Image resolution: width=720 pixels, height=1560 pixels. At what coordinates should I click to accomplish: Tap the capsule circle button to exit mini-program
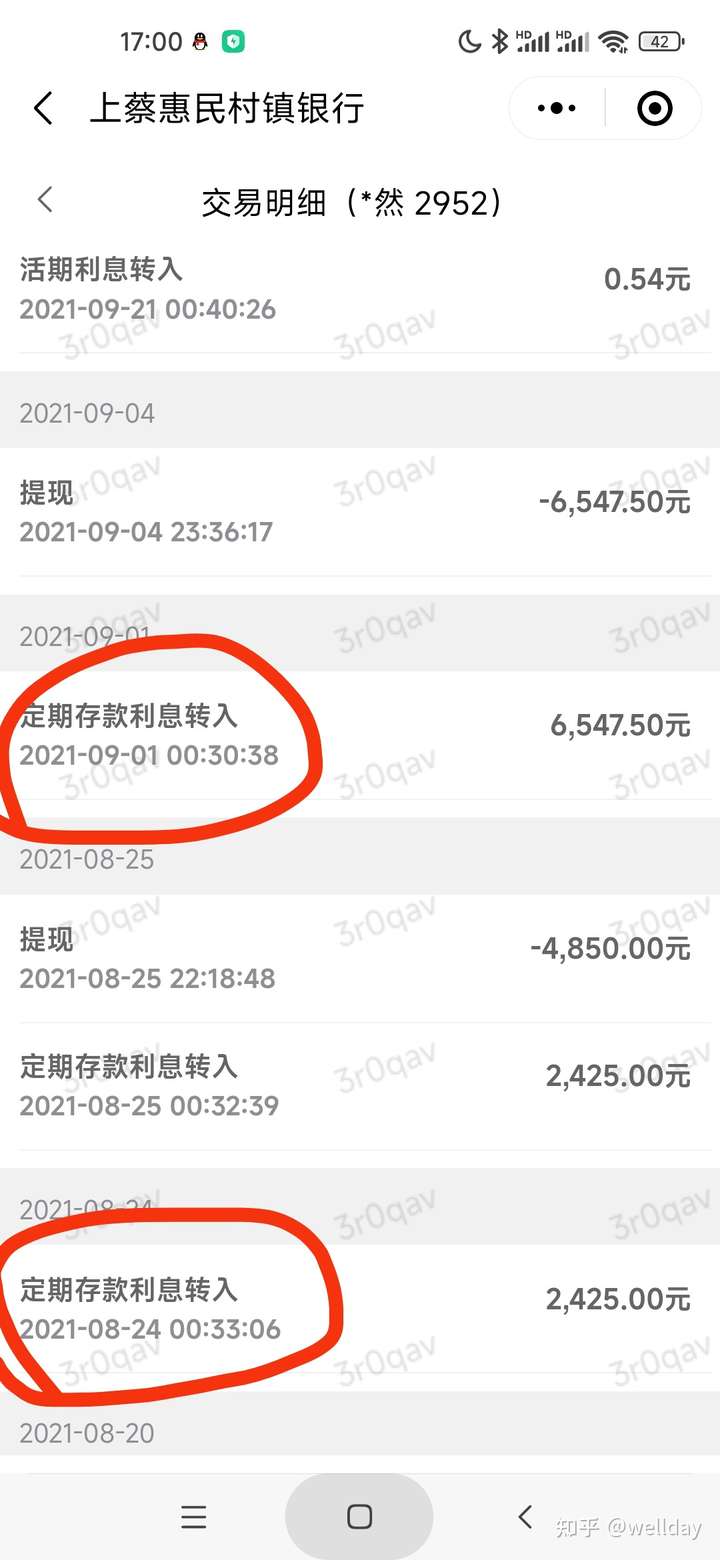652,107
